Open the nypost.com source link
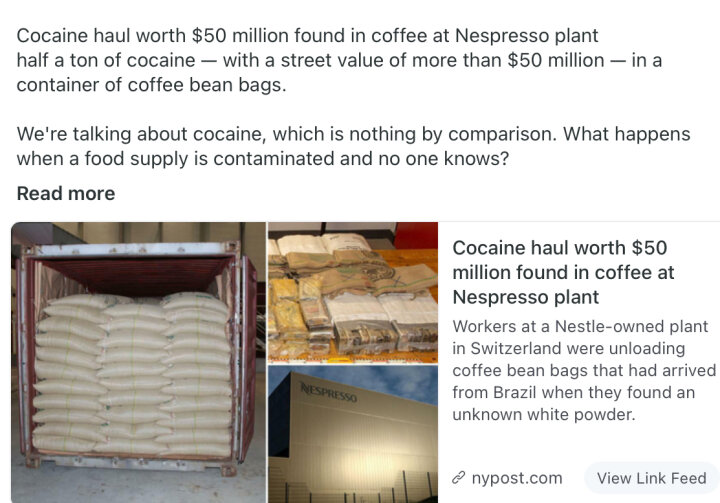 tap(508, 478)
